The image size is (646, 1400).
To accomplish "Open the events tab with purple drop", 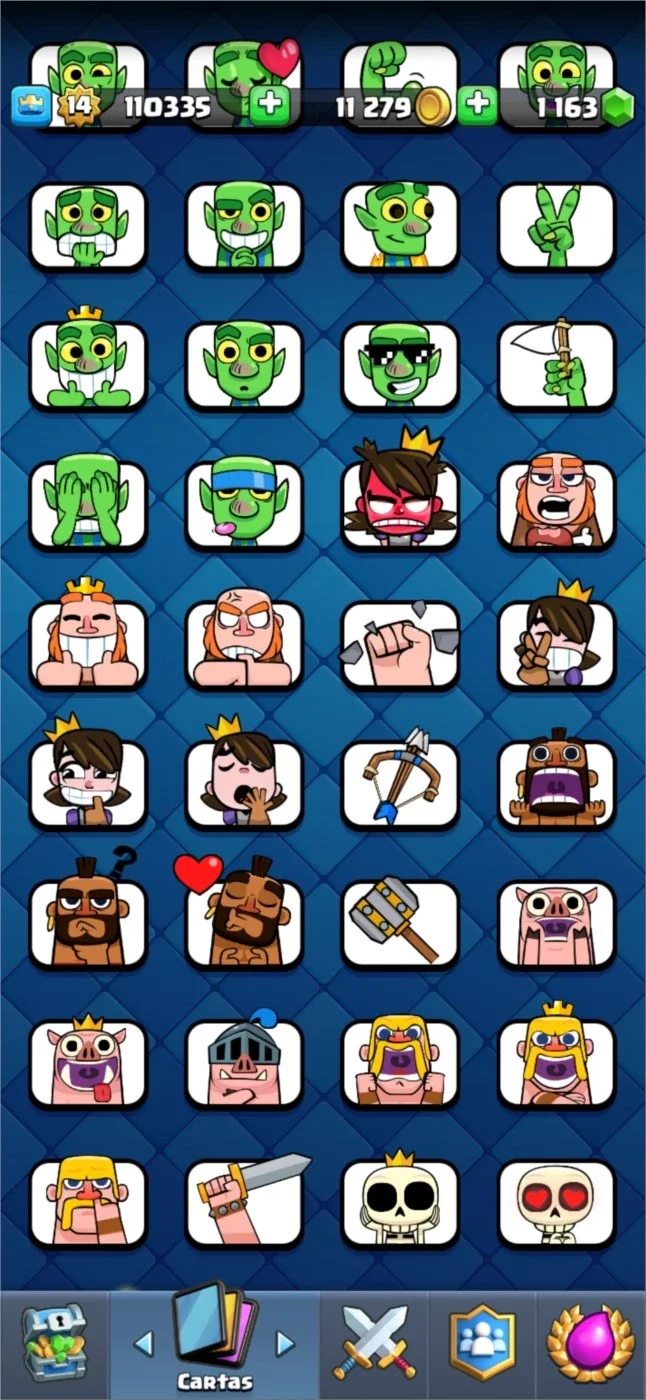I will pos(591,1342).
